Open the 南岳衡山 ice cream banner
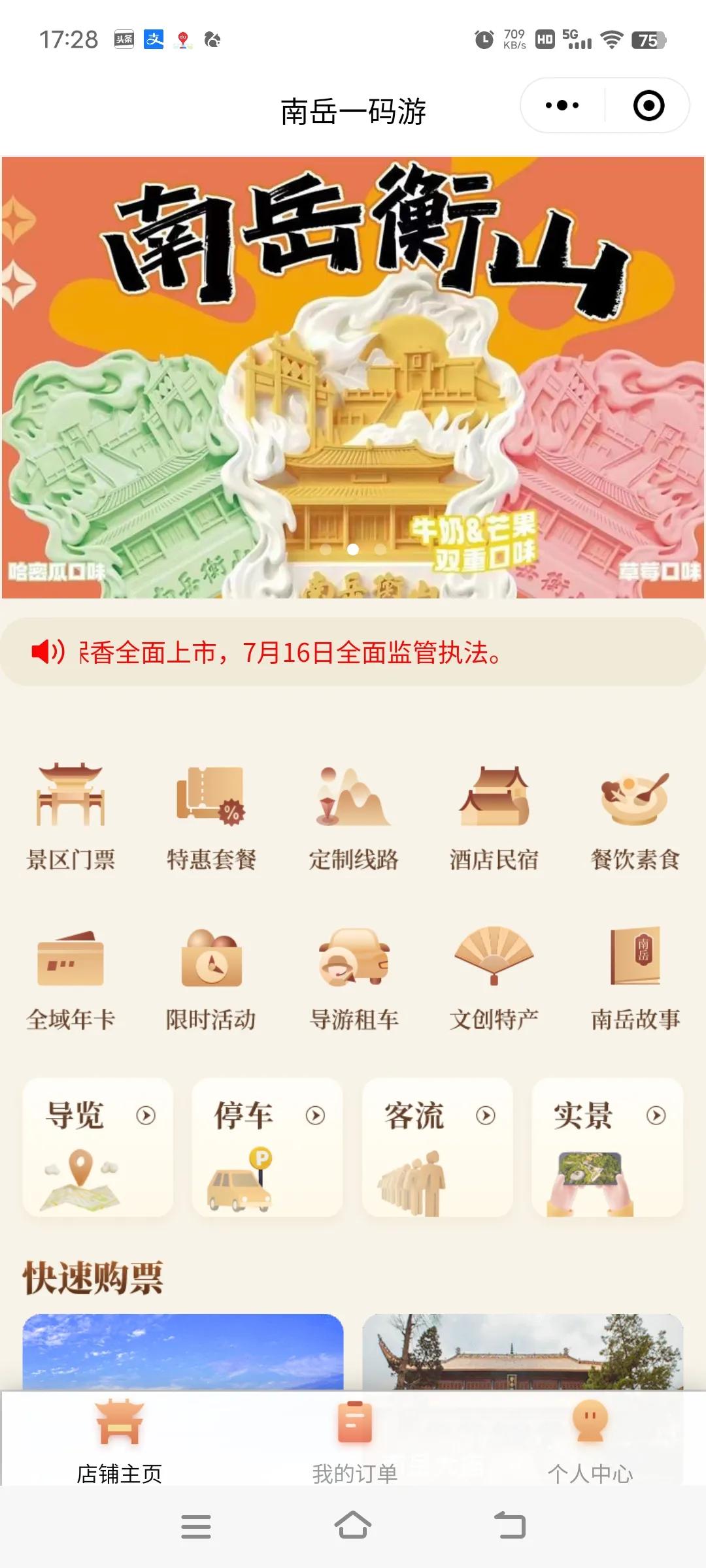706x1568 pixels. [353, 377]
